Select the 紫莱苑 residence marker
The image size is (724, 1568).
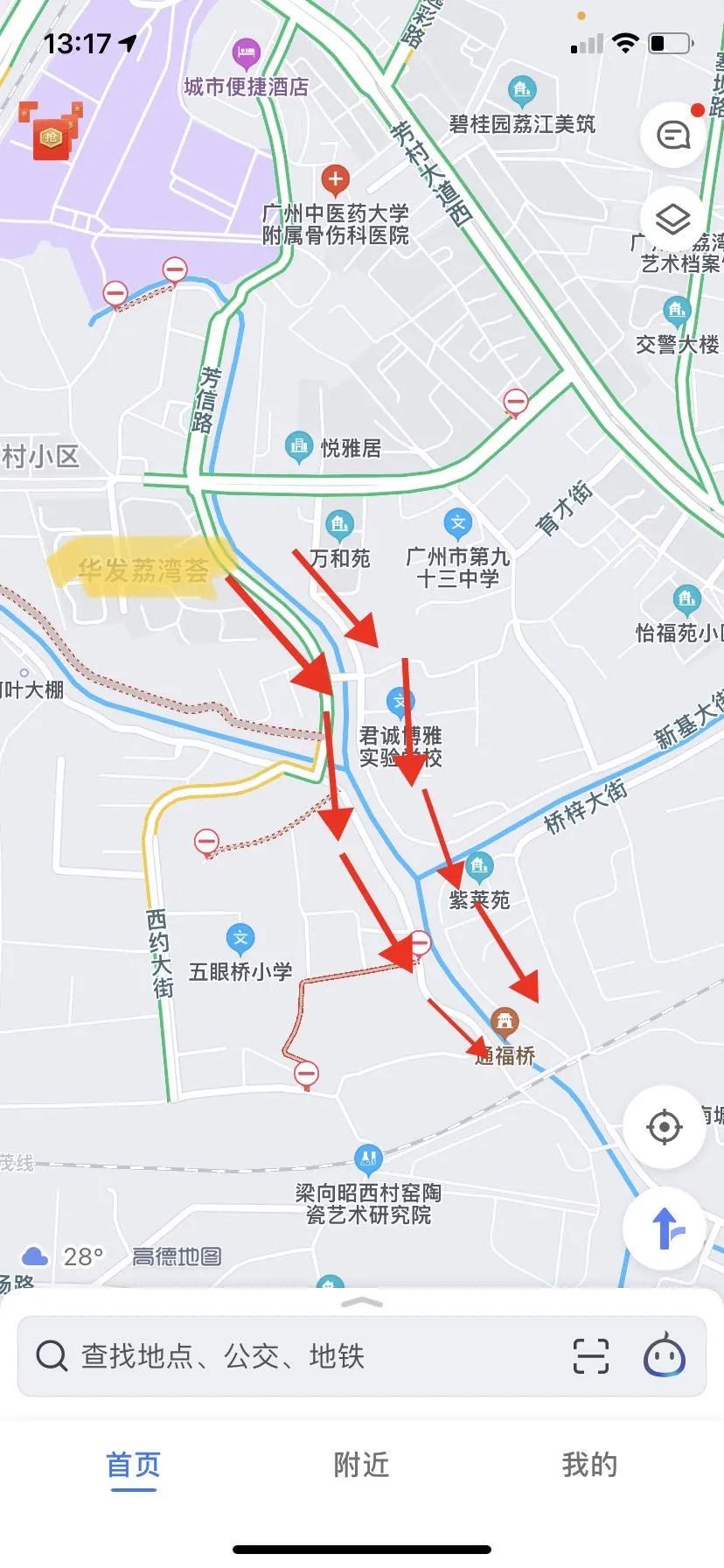[x=478, y=866]
